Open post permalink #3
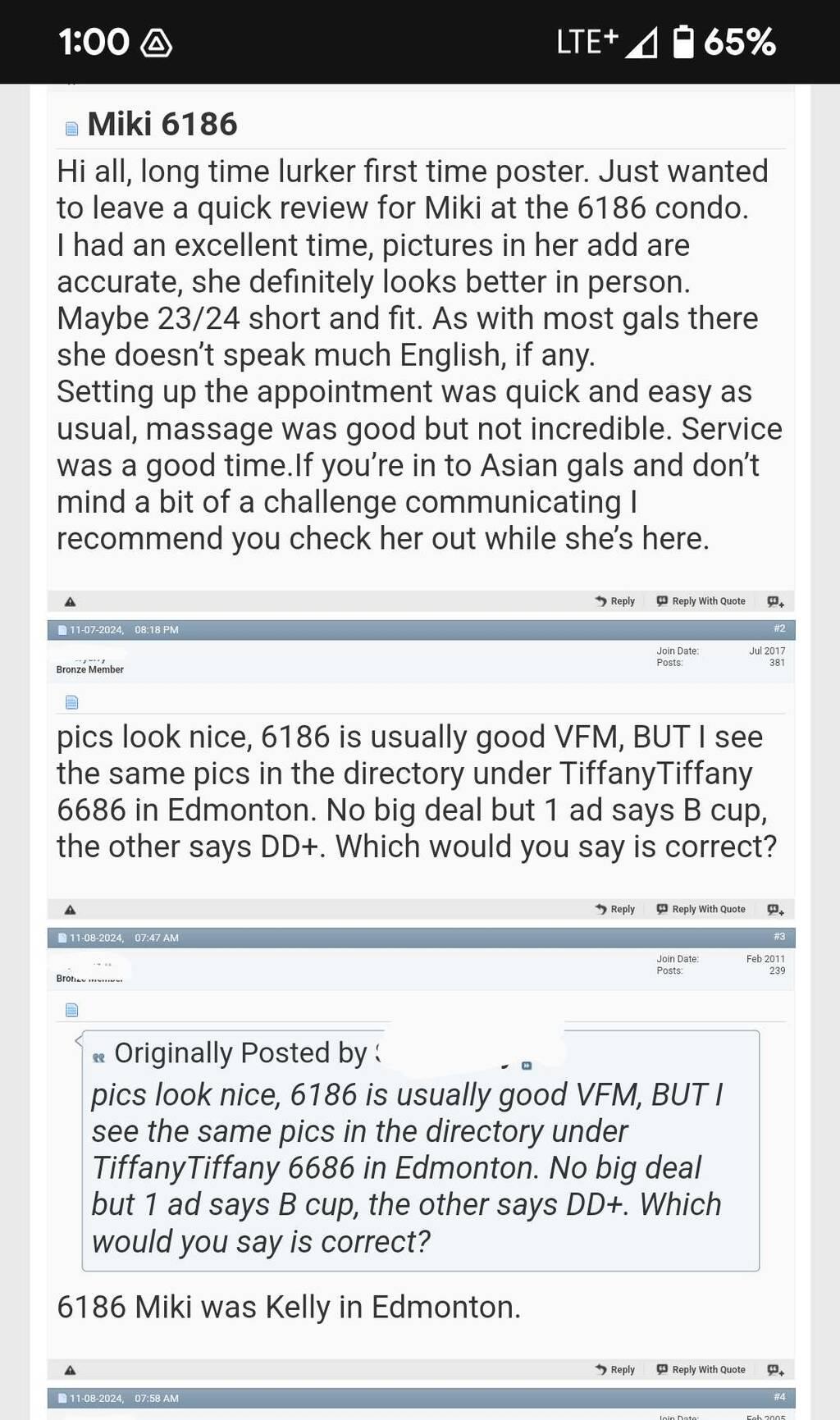 pyautogui.click(x=778, y=937)
